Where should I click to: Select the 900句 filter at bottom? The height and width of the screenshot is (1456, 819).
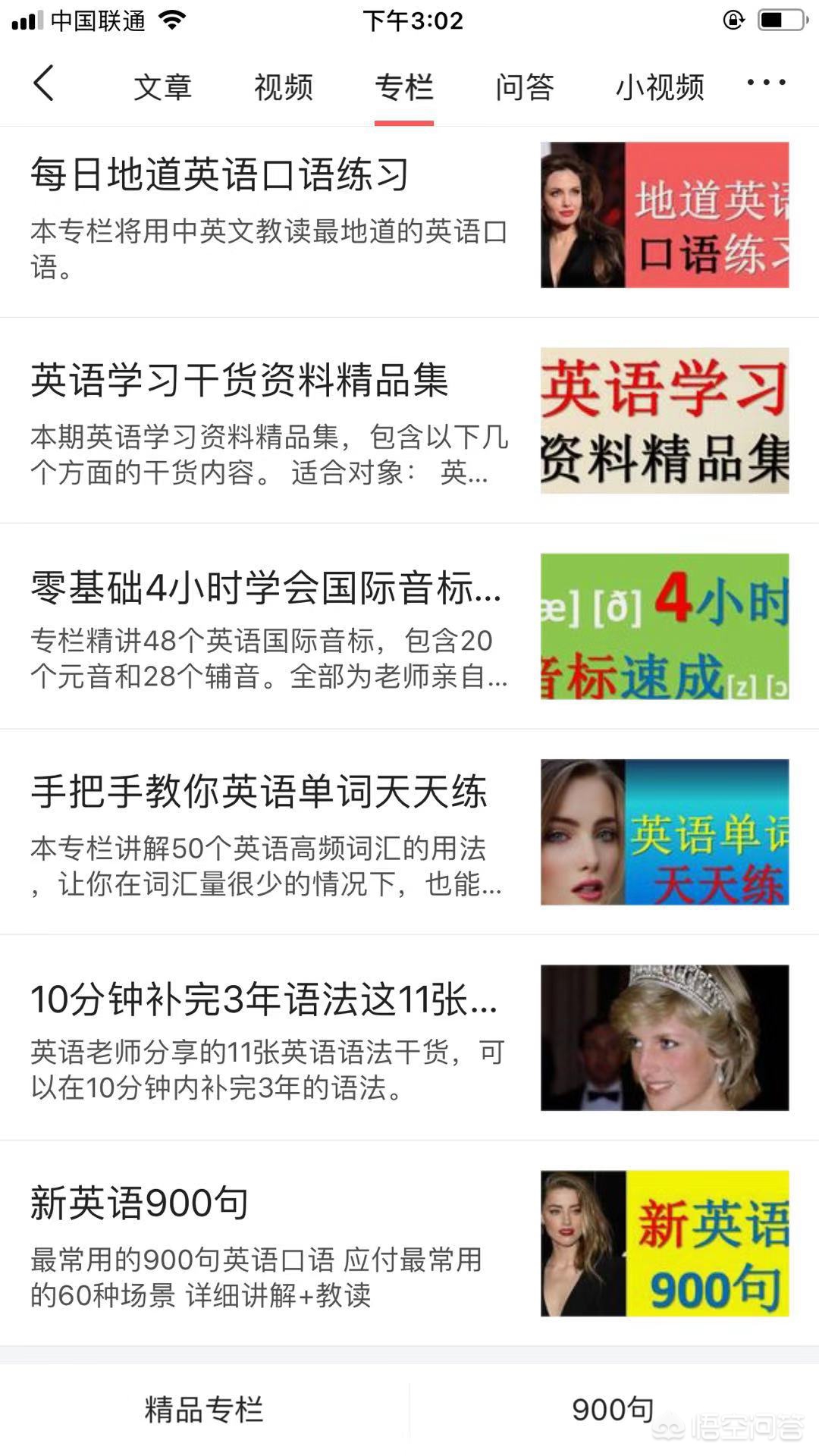coord(613,1404)
